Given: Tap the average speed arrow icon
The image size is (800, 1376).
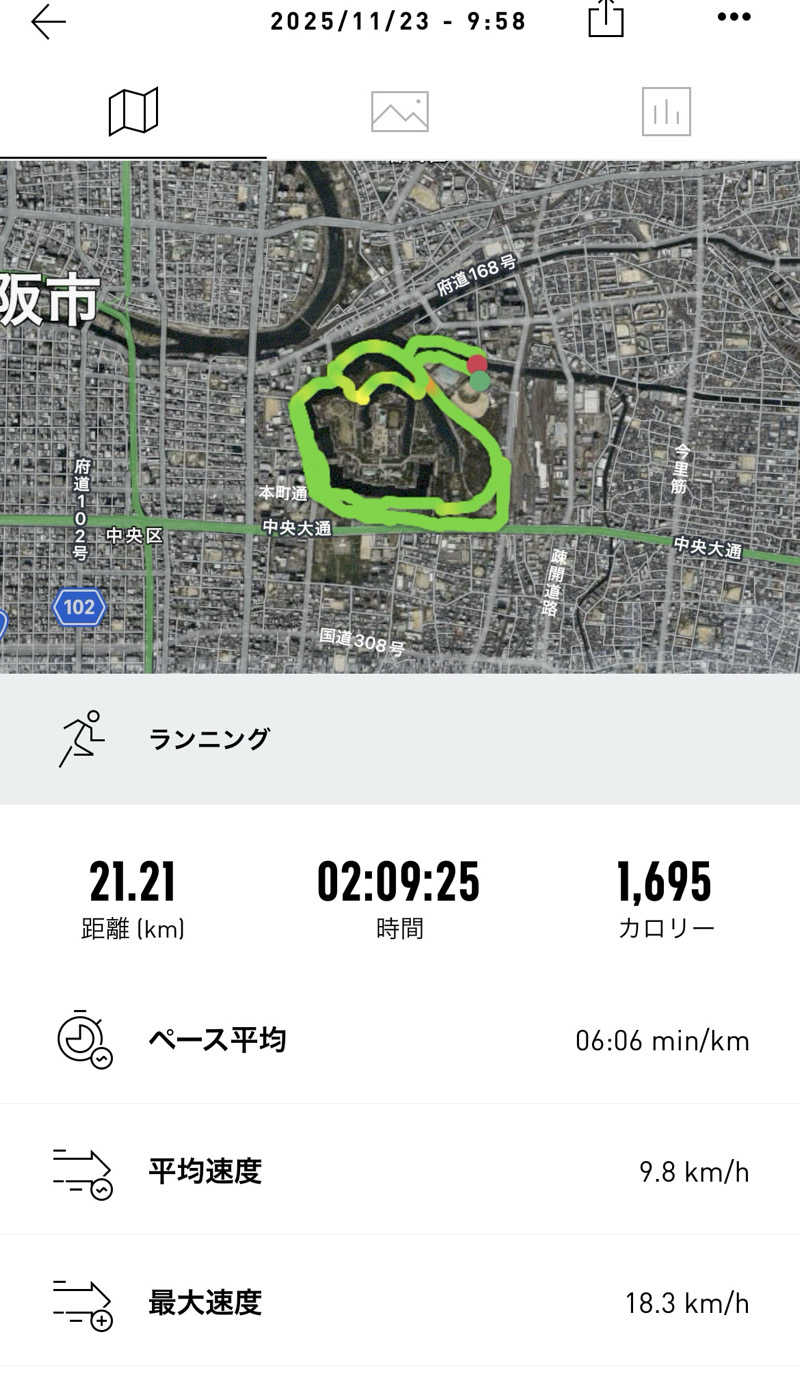Looking at the screenshot, I should tap(84, 1171).
